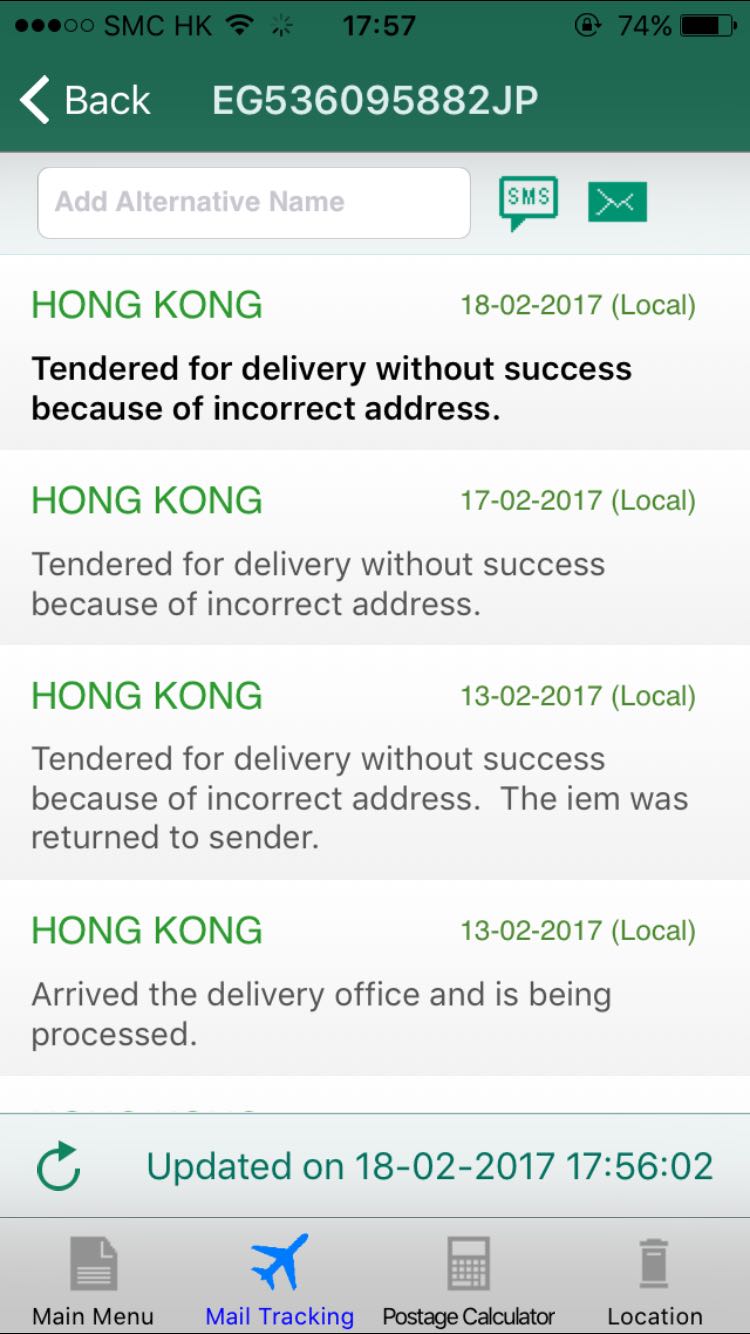This screenshot has height=1334, width=750.
Task: Select the 18-02-2017 Hong Kong tracking entry
Action: (375, 355)
